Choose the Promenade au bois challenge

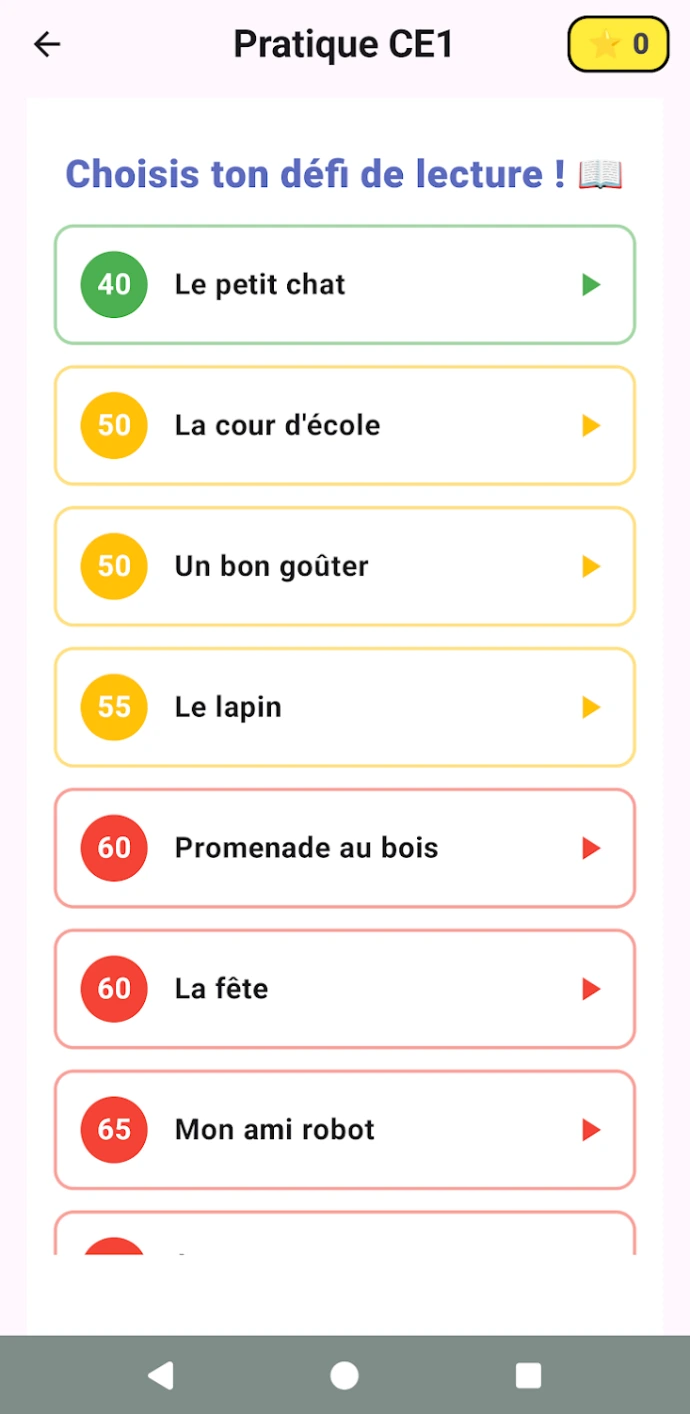pos(344,849)
